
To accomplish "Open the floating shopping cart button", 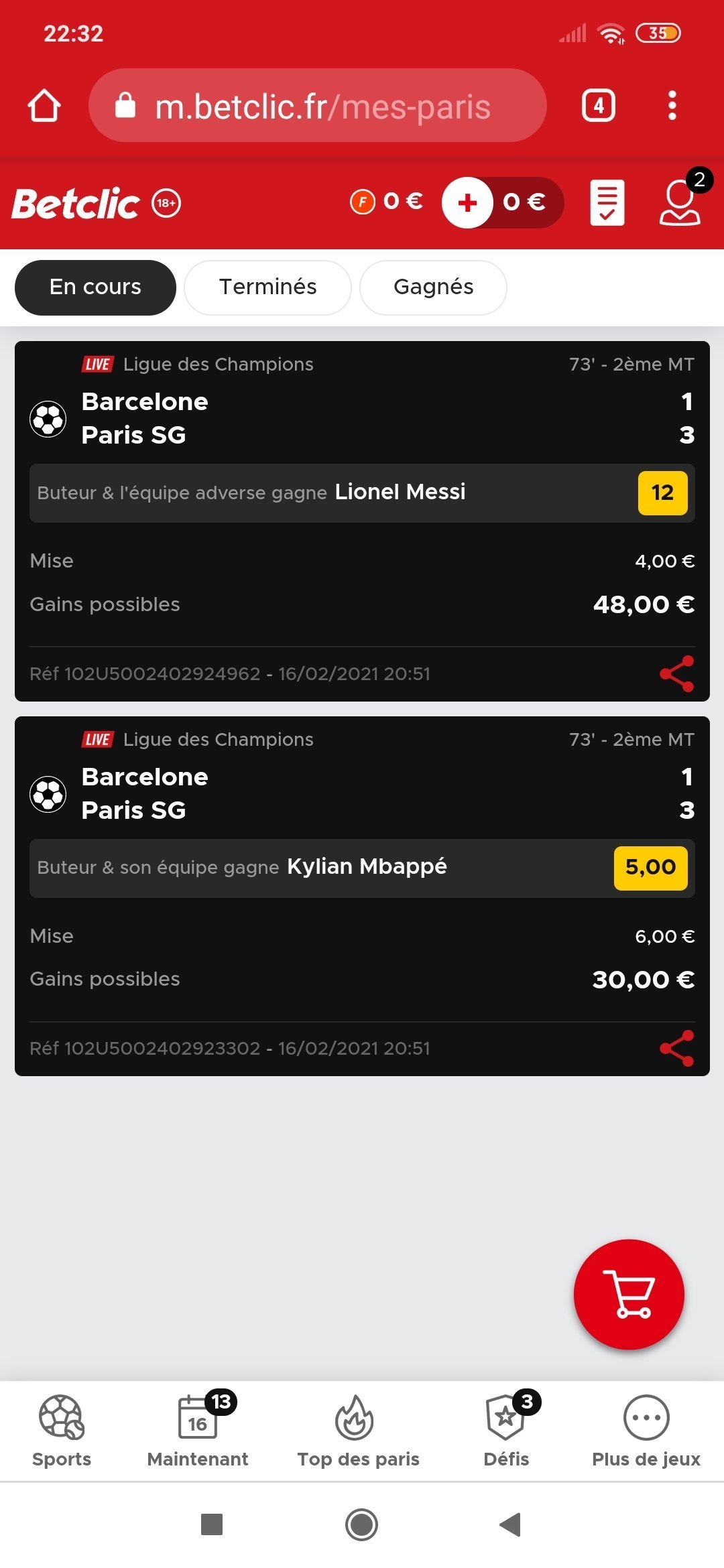I will [x=629, y=1294].
